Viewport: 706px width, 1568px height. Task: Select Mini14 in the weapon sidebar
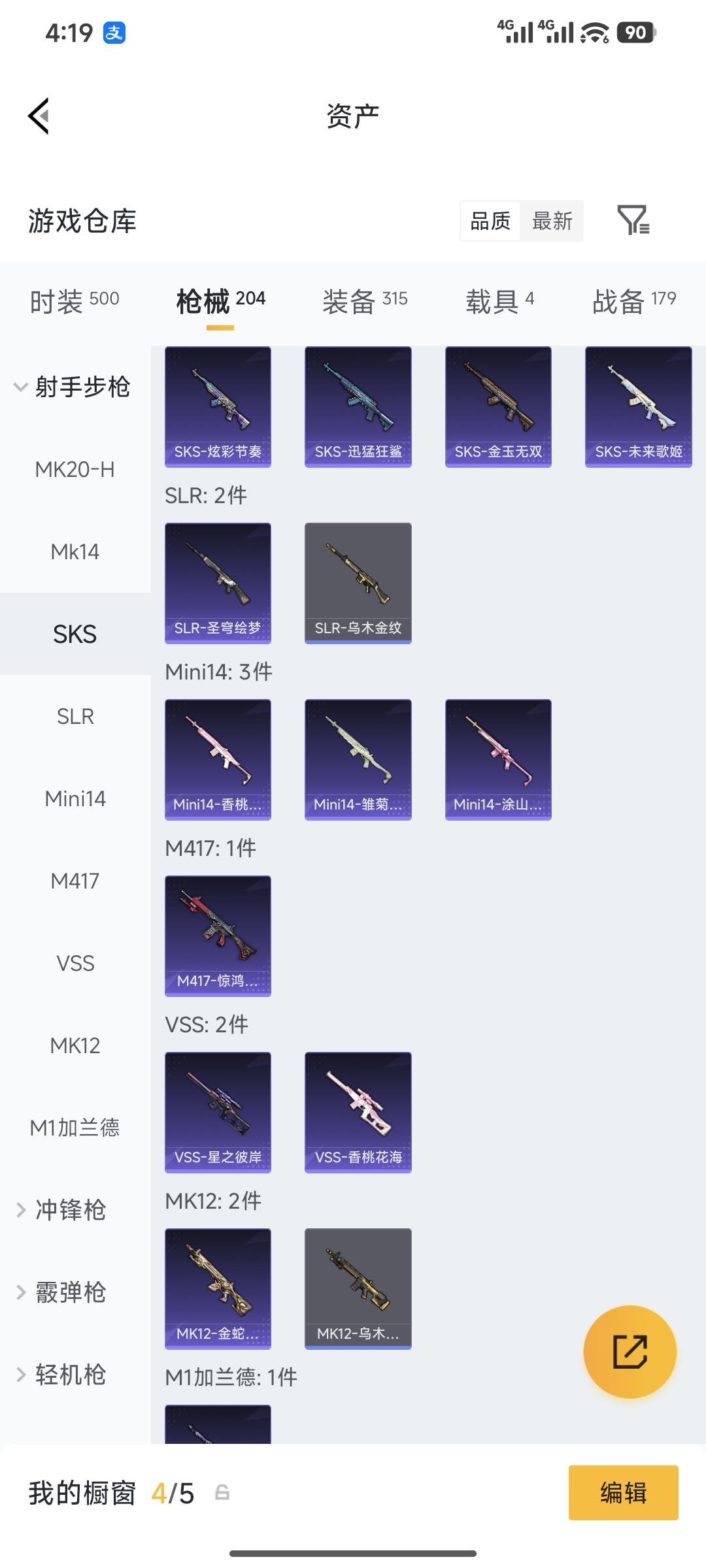(75, 798)
